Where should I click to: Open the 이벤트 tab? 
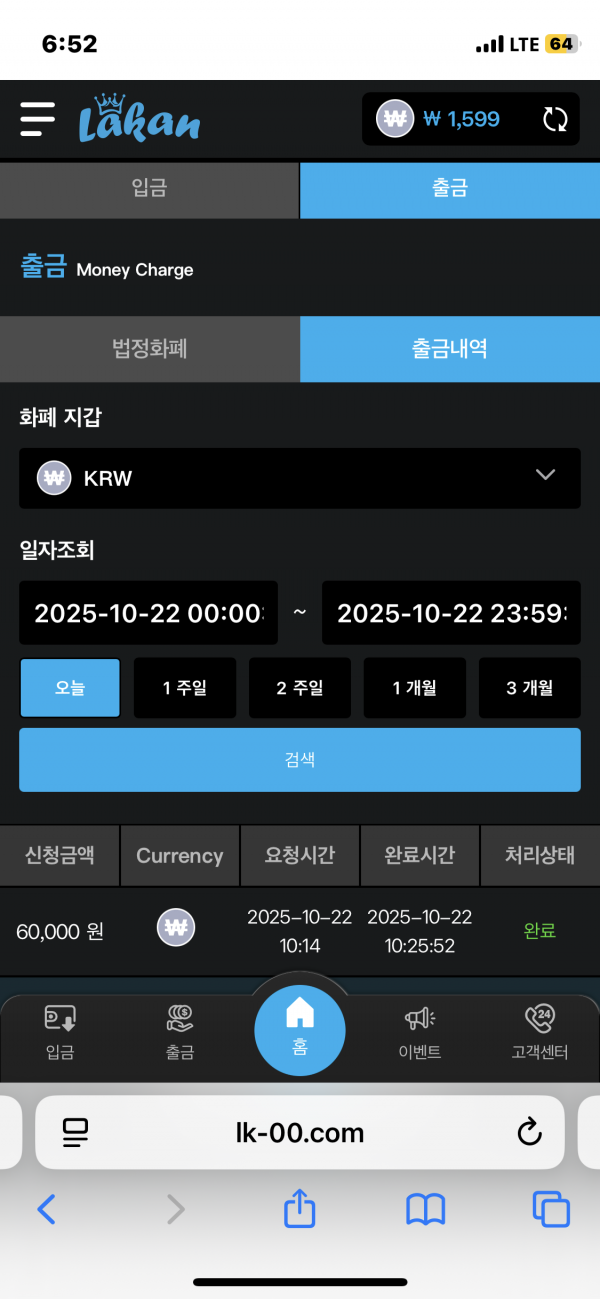[420, 1032]
